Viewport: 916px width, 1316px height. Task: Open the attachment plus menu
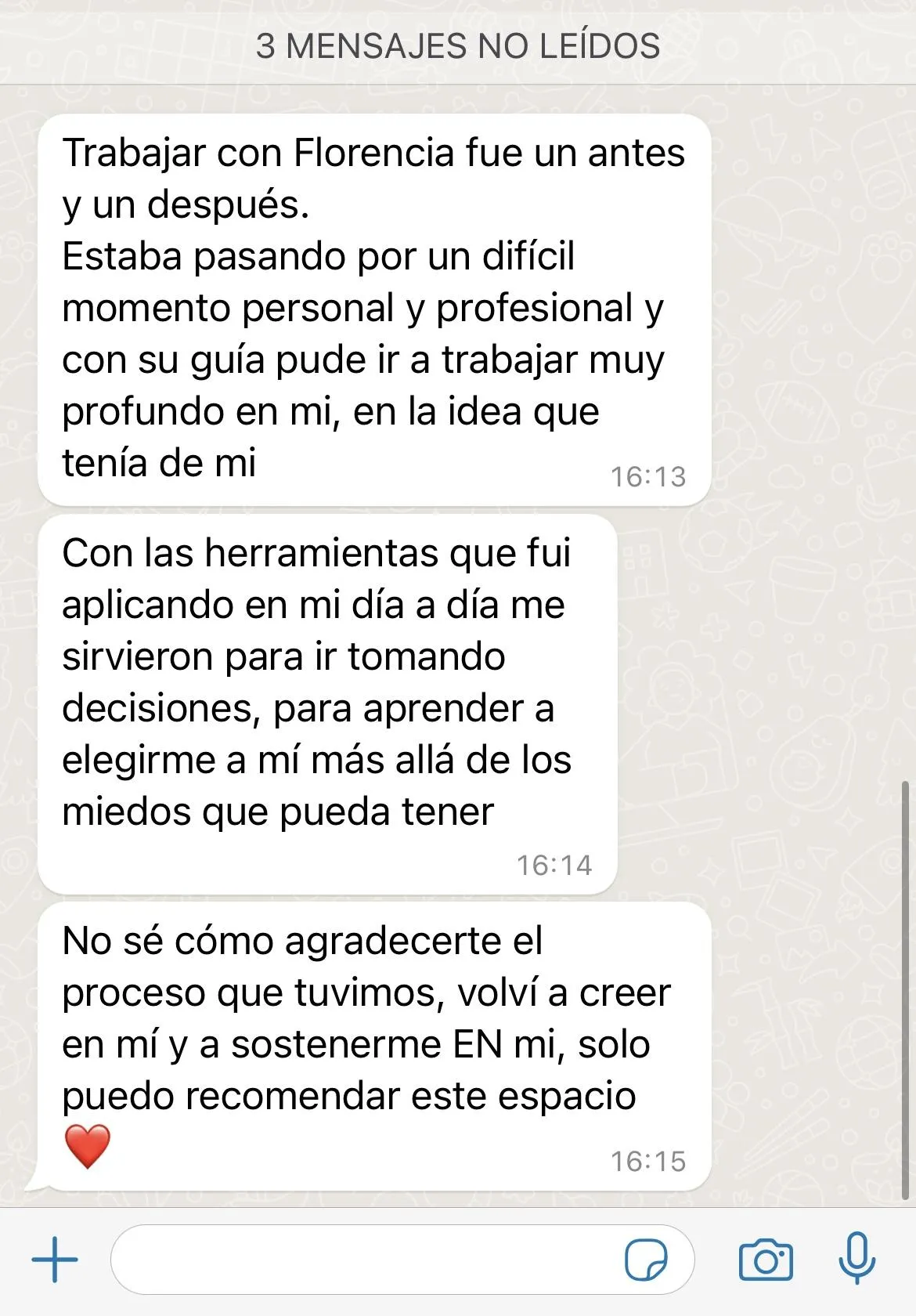pyautogui.click(x=55, y=1260)
